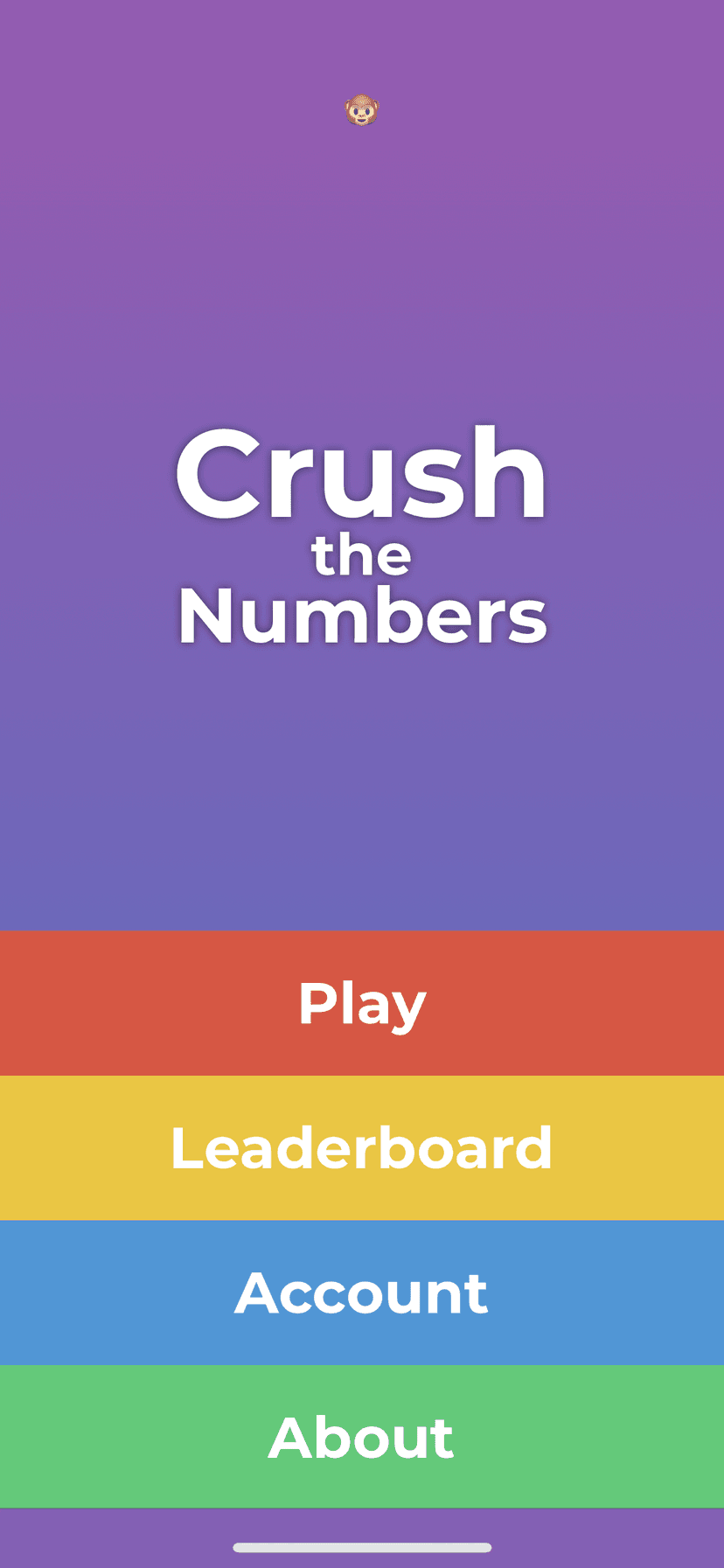Open the Leaderboard
The width and height of the screenshot is (724, 1568).
point(362,1147)
